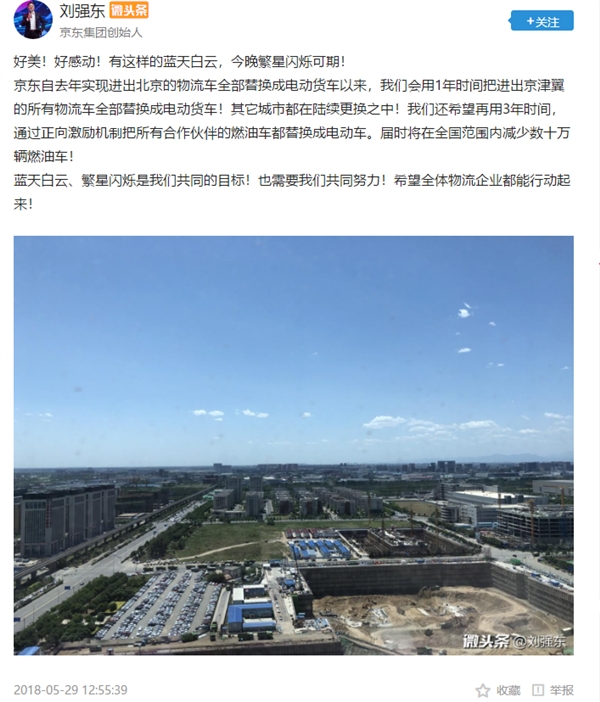Open the 刘强东 username link
This screenshot has height=702, width=600.
(x=81, y=10)
